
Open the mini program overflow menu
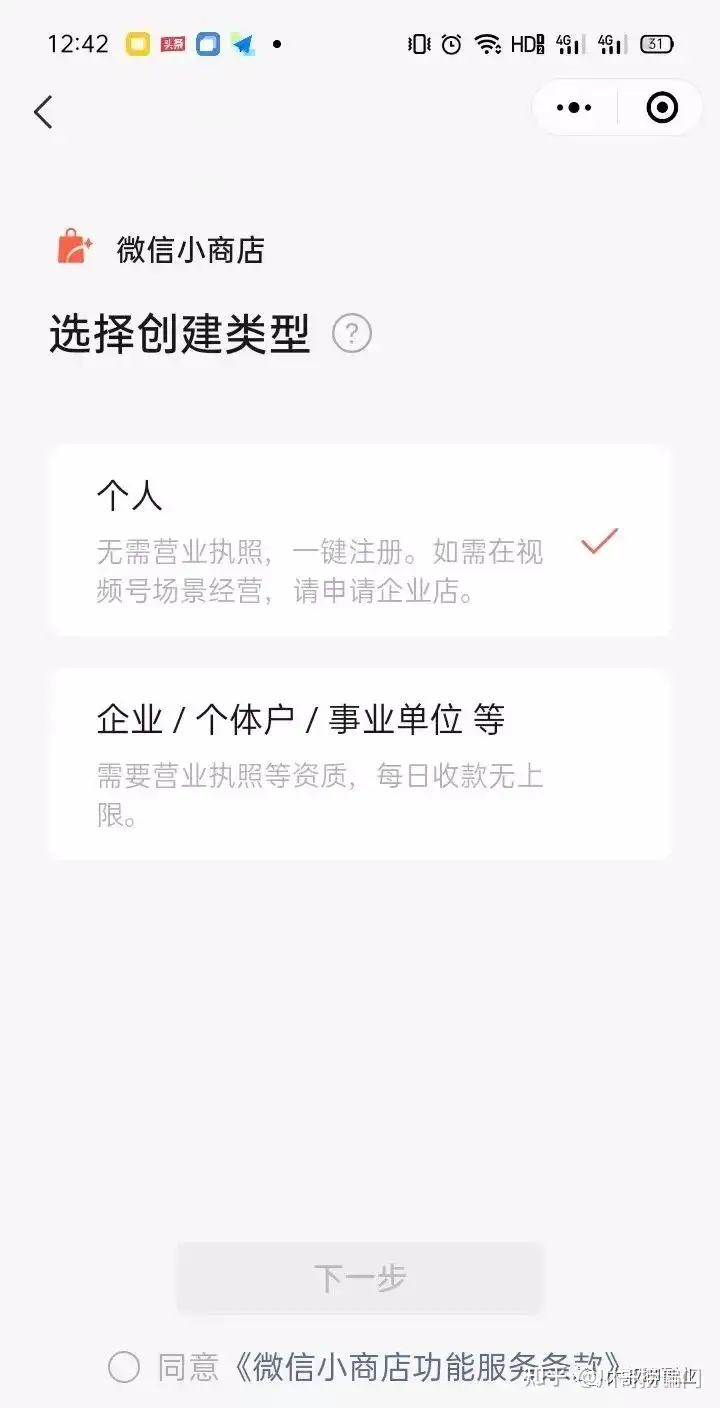(574, 108)
